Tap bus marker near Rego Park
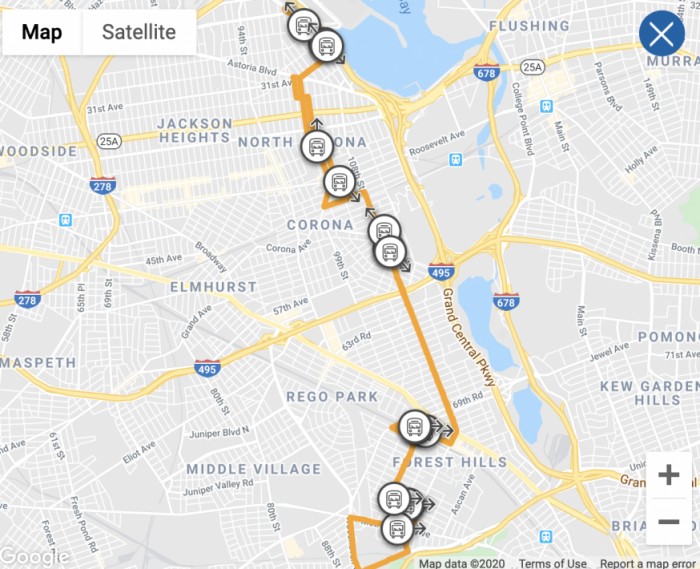Viewport: 700px width, 569px height. pos(413,427)
